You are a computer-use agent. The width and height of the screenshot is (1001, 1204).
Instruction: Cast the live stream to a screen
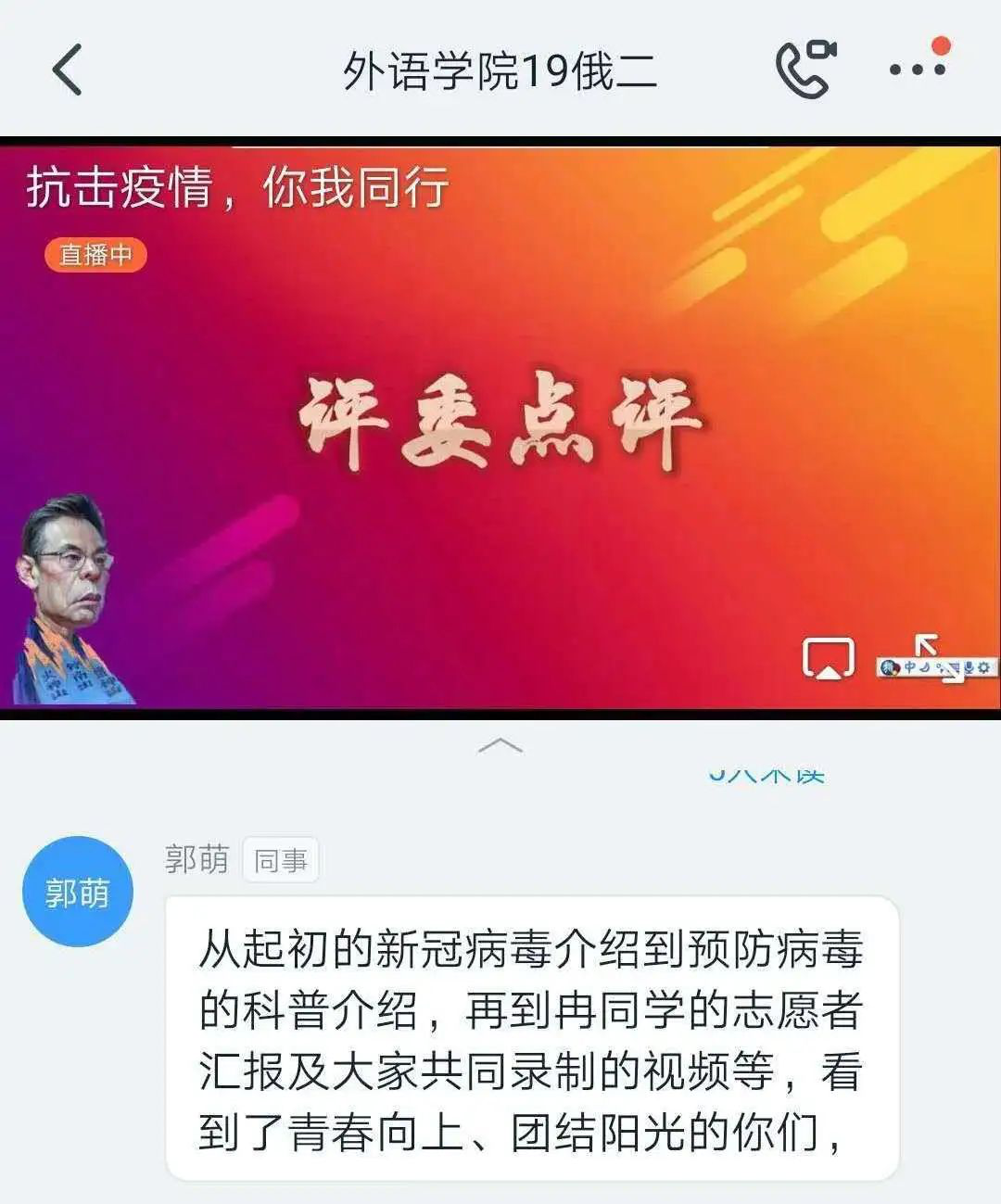(828, 659)
